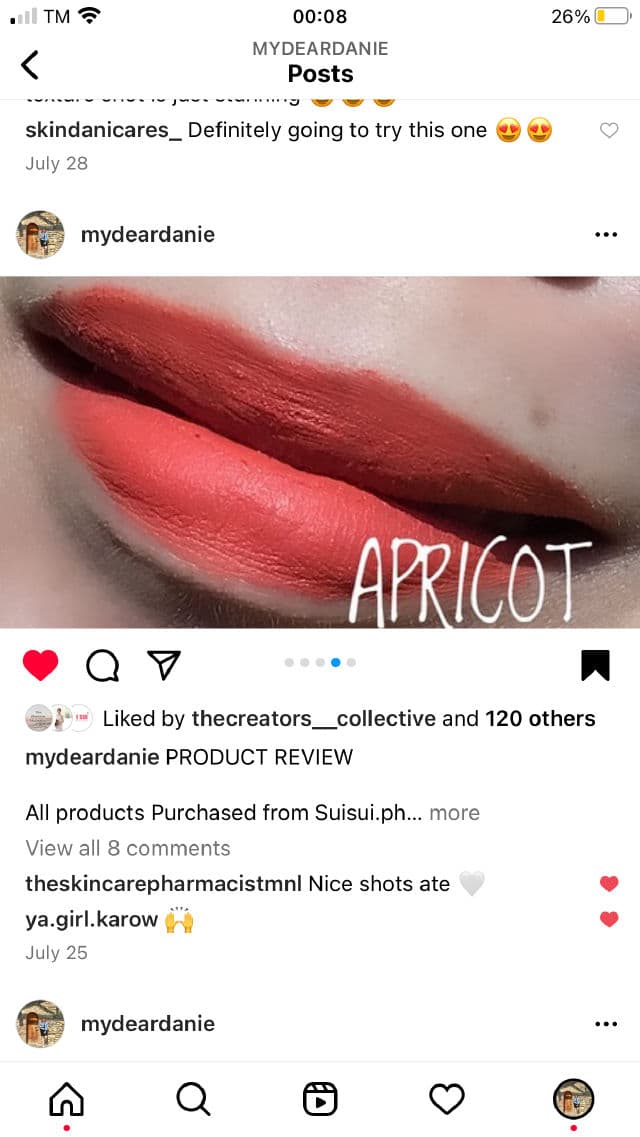Open the Reels tab

320,1099
